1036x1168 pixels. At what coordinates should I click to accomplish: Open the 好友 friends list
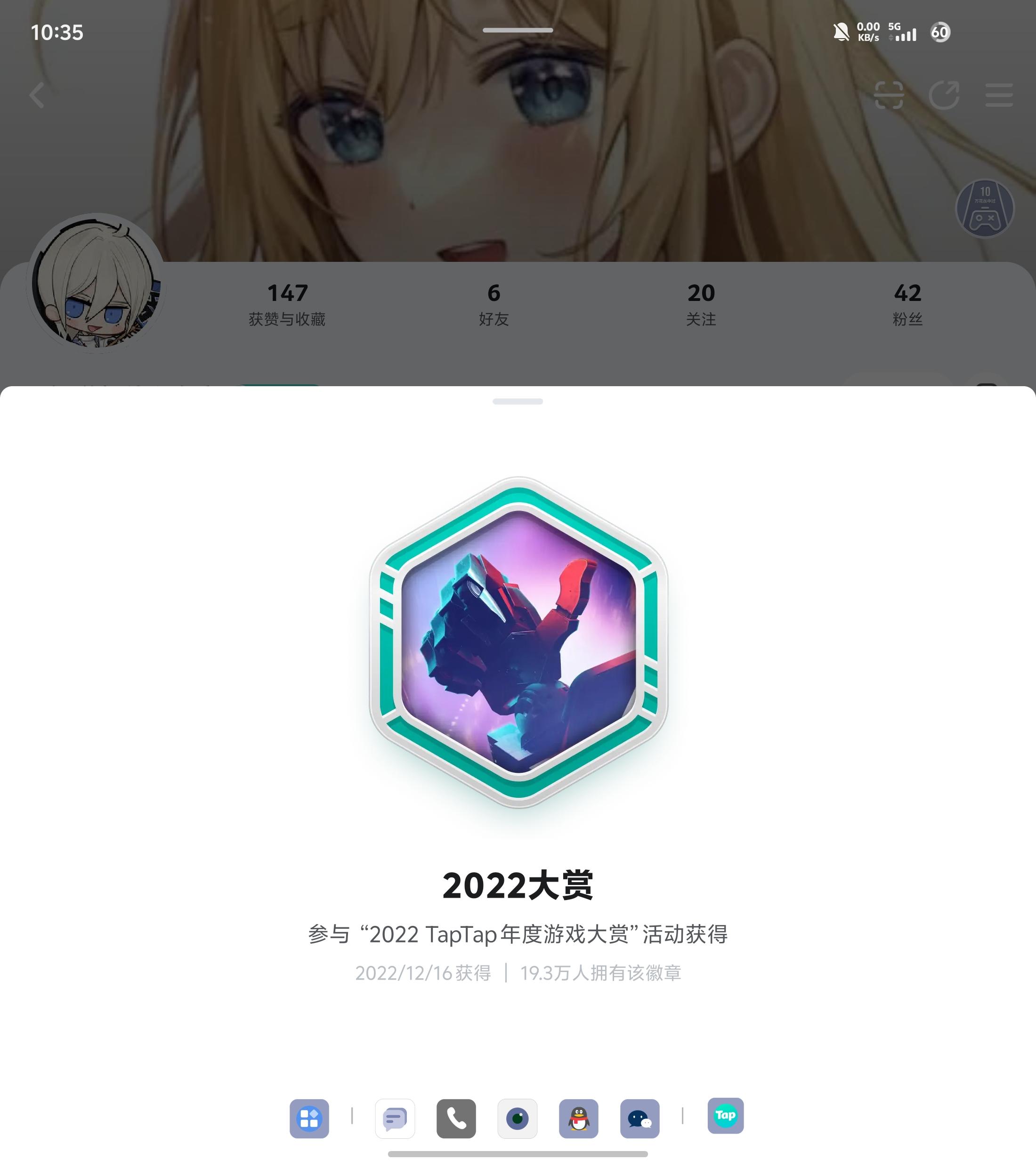click(x=493, y=303)
